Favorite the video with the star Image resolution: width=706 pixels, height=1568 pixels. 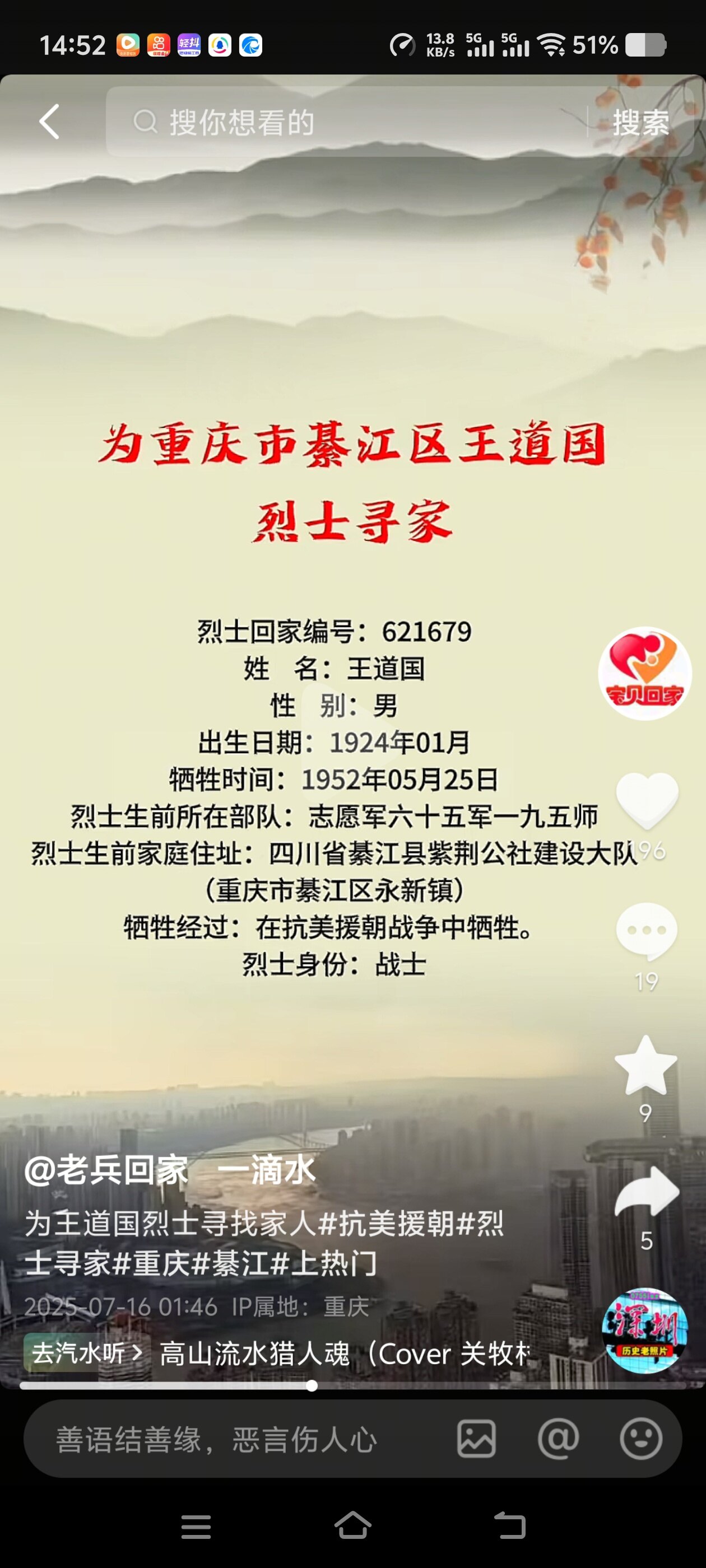[x=645, y=1065]
